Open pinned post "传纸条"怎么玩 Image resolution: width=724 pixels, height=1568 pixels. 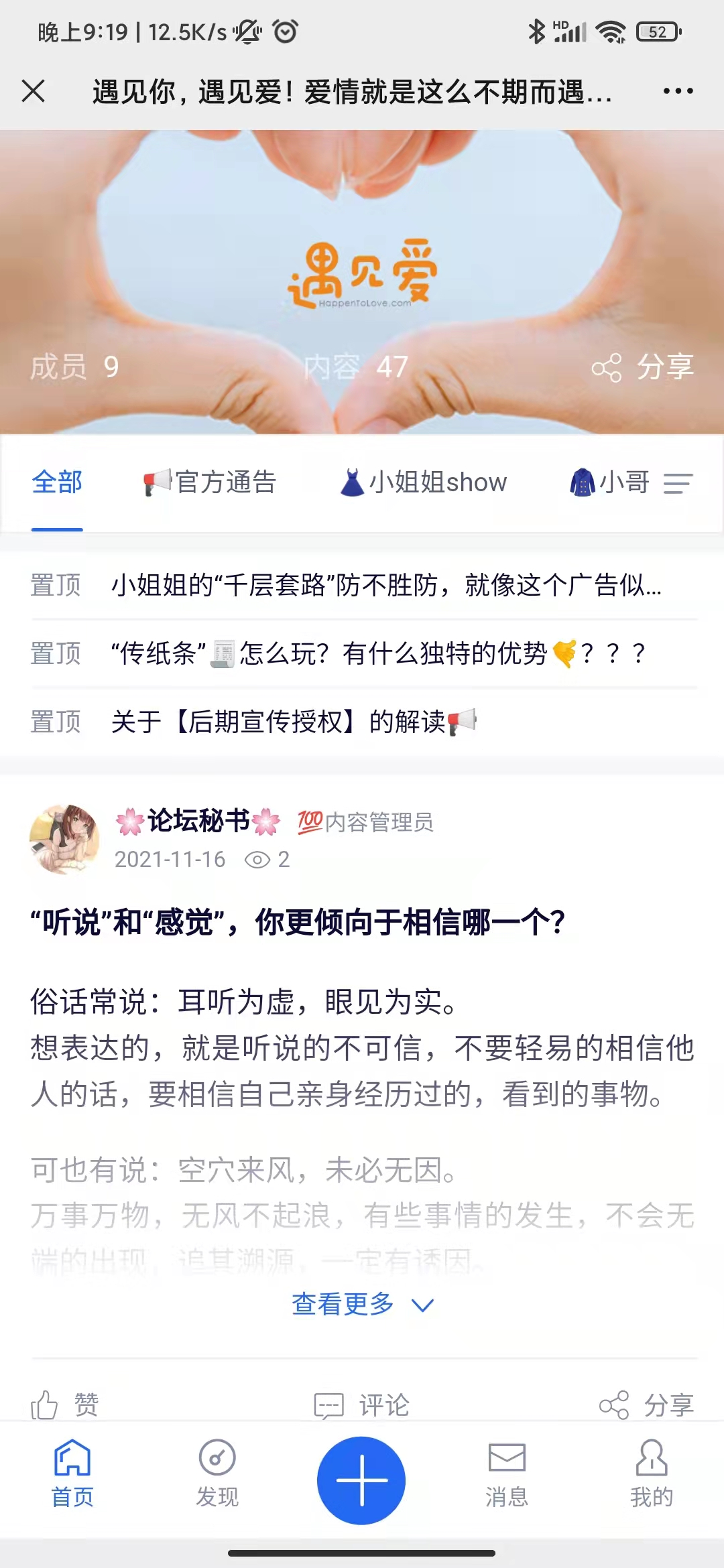coord(377,653)
